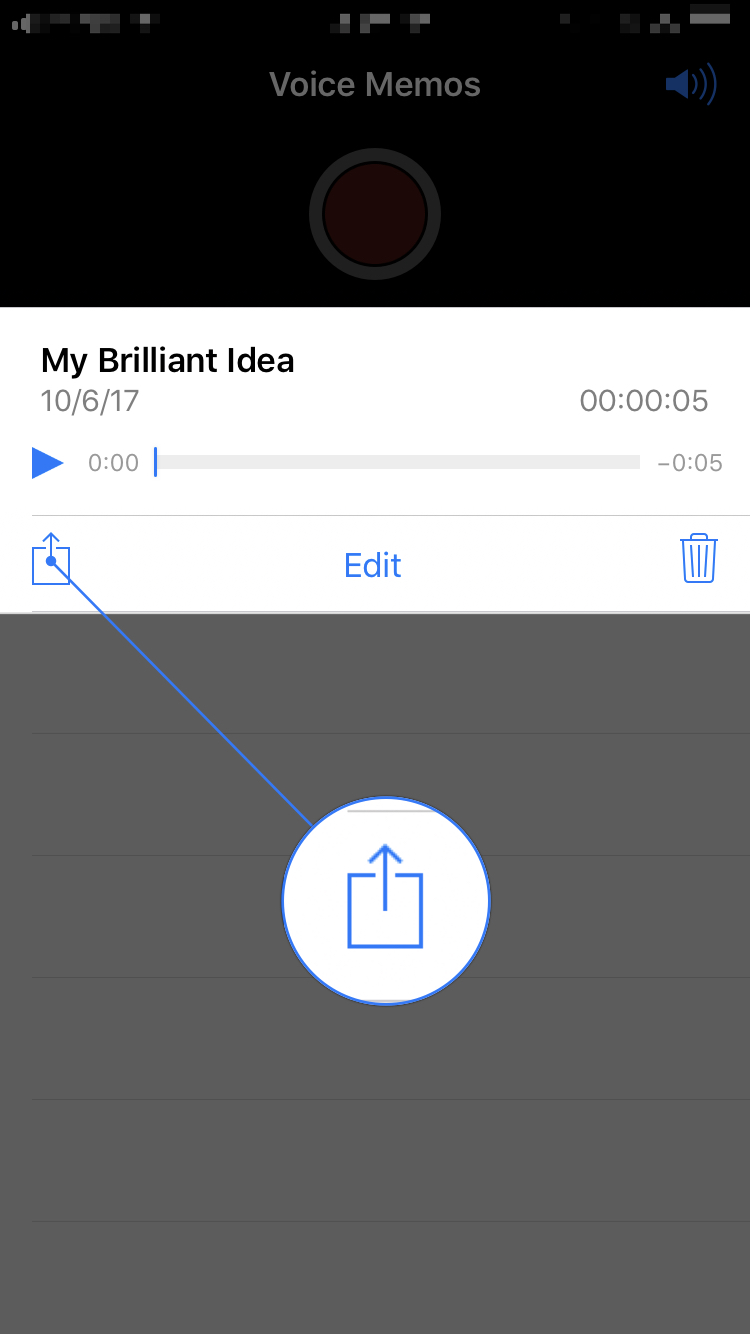
Task: Tap the playback progress bar
Action: coord(397,462)
